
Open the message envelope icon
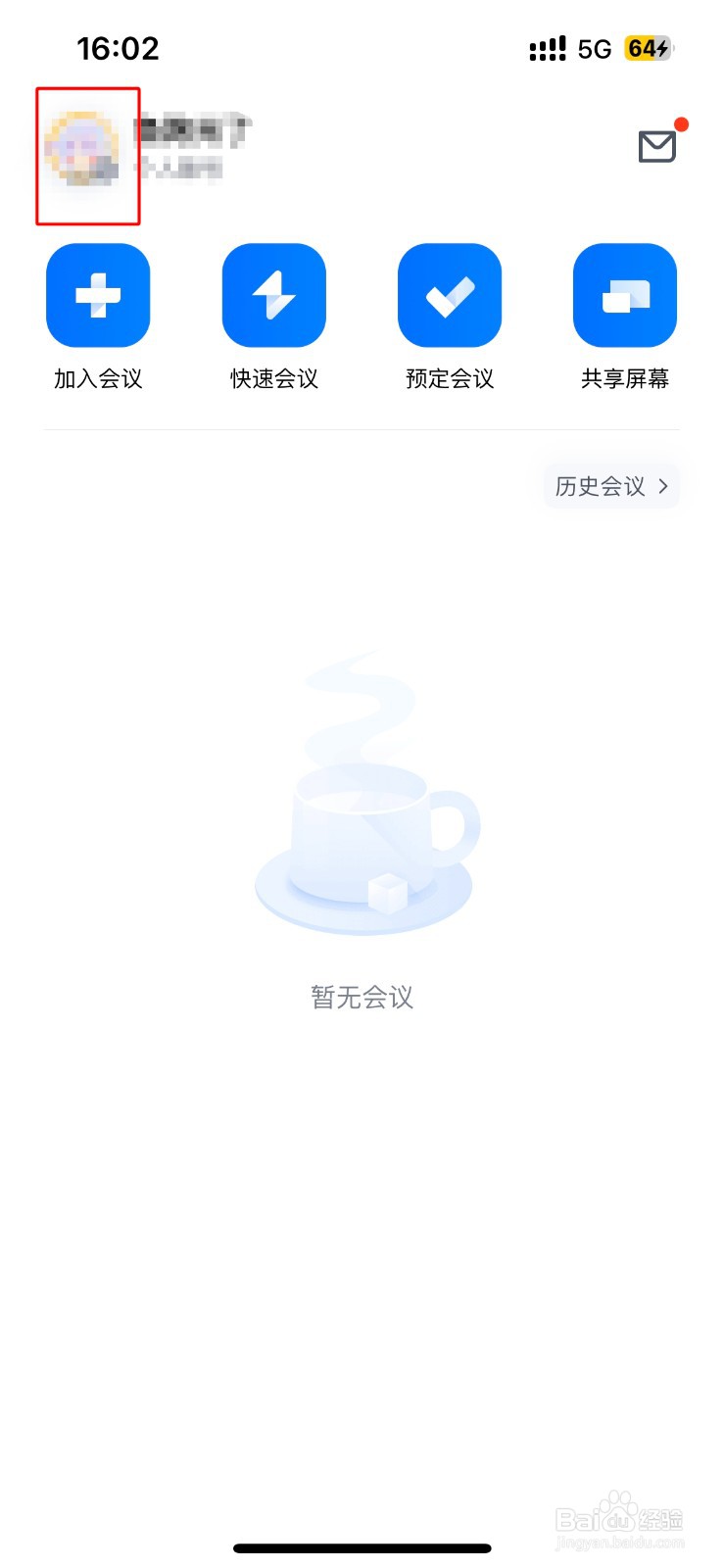click(656, 147)
